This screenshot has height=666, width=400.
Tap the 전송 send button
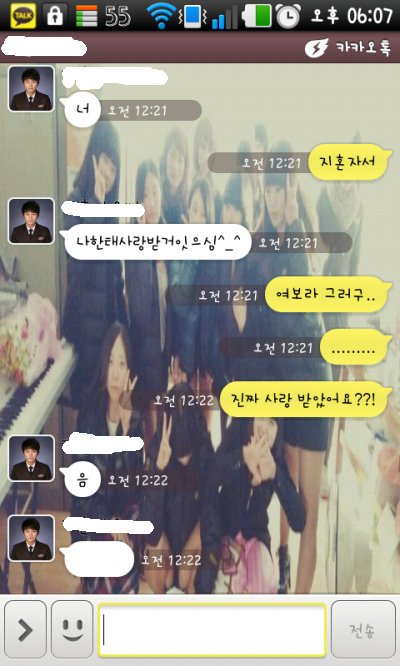pyautogui.click(x=363, y=630)
